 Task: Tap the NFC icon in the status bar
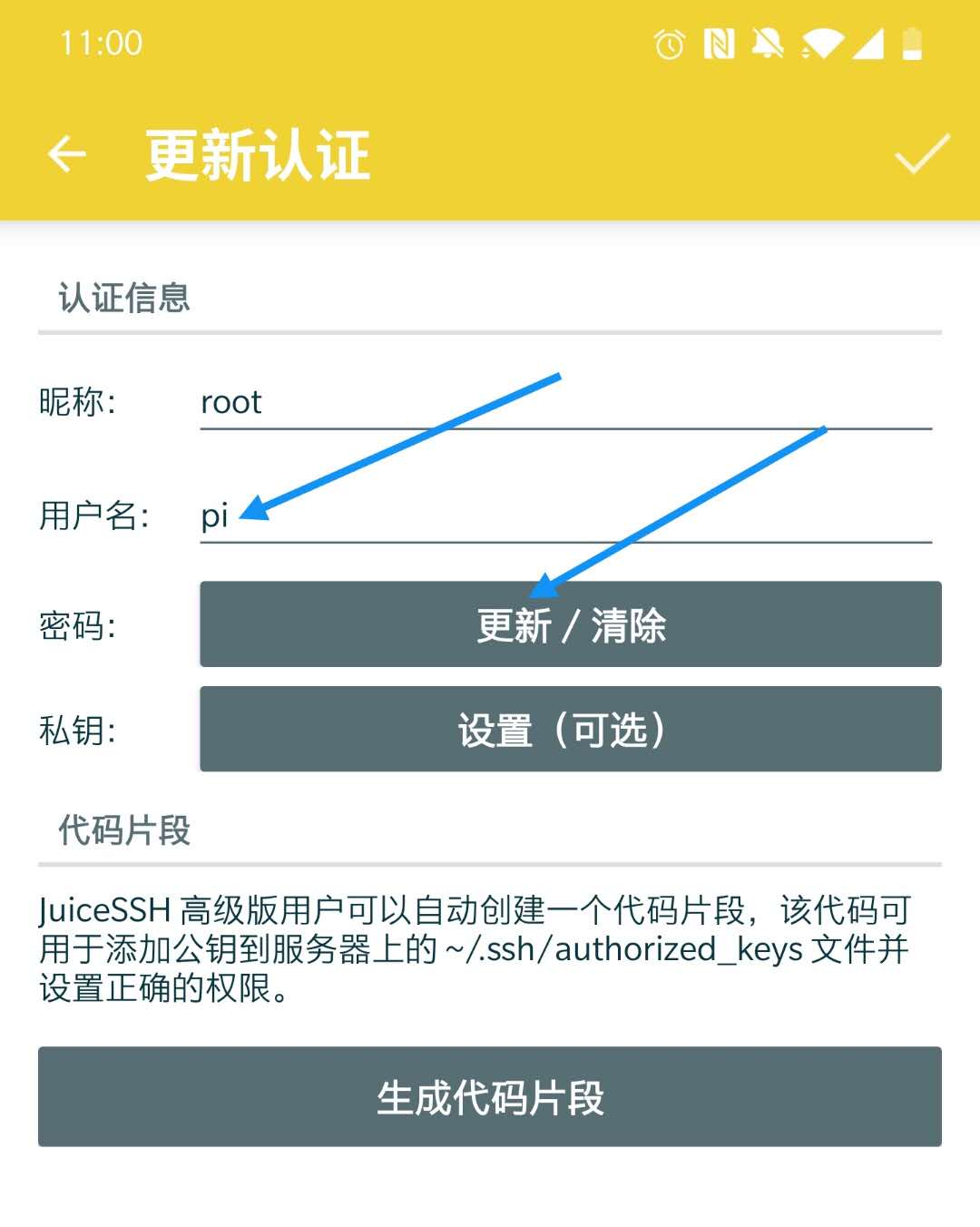coord(720,44)
